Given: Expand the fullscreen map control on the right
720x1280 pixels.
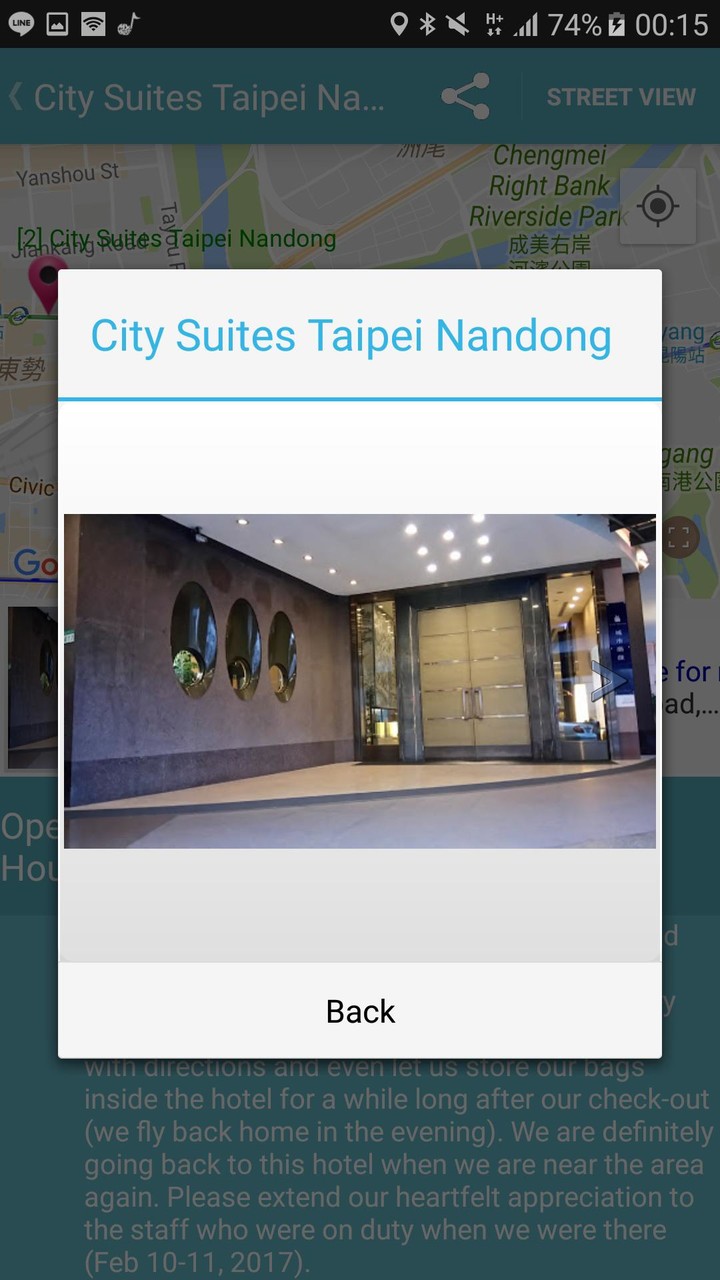Looking at the screenshot, I should tap(677, 537).
